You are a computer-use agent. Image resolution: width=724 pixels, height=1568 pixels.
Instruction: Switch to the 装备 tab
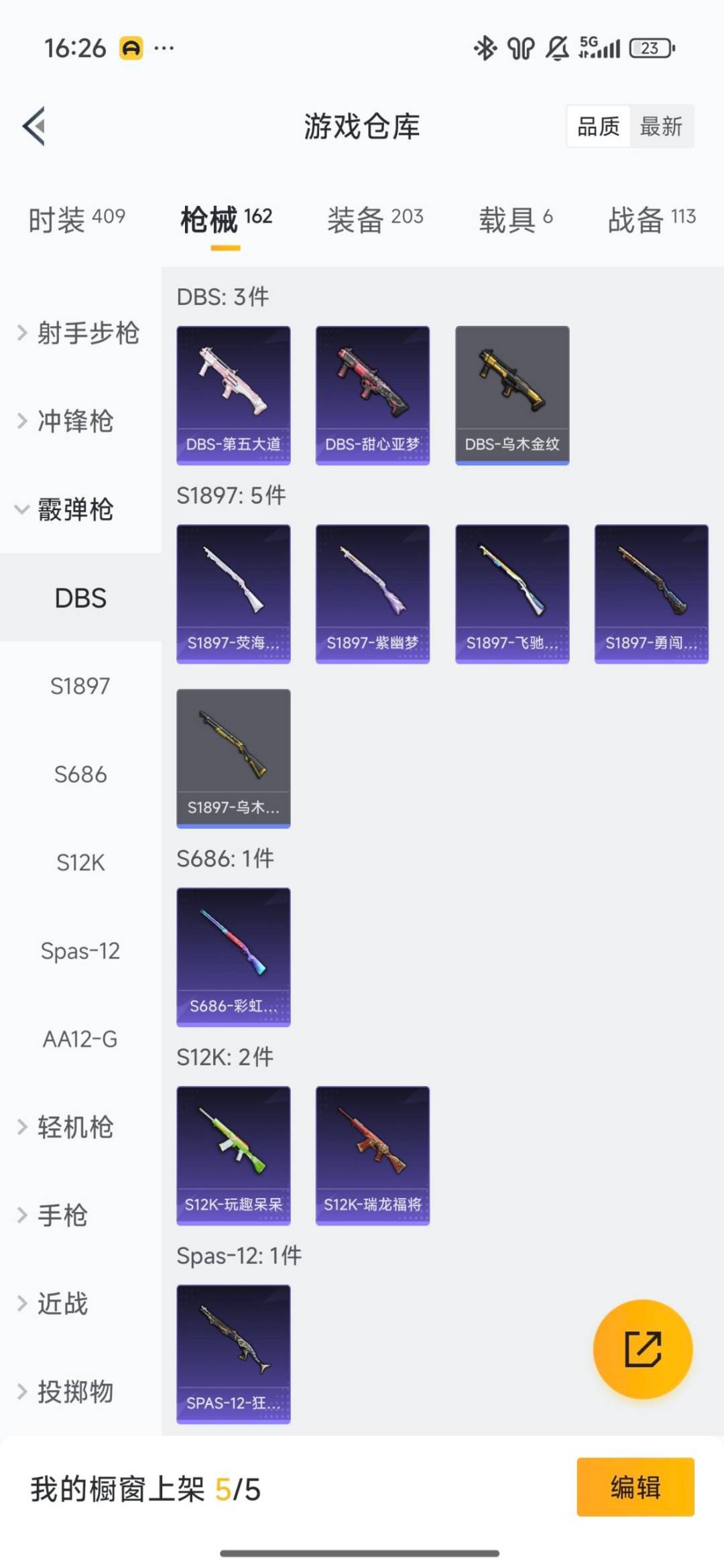point(375,219)
